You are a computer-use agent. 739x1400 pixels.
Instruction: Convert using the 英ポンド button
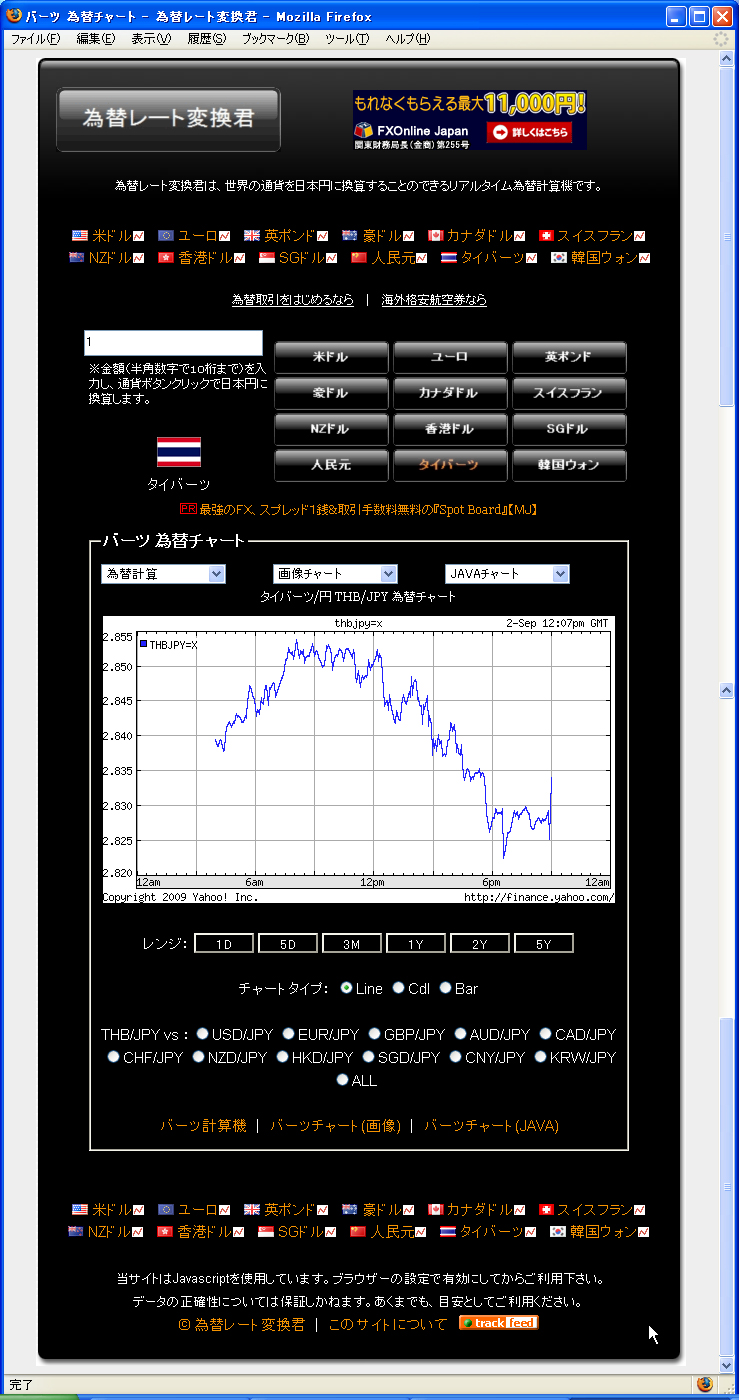[x=569, y=357]
